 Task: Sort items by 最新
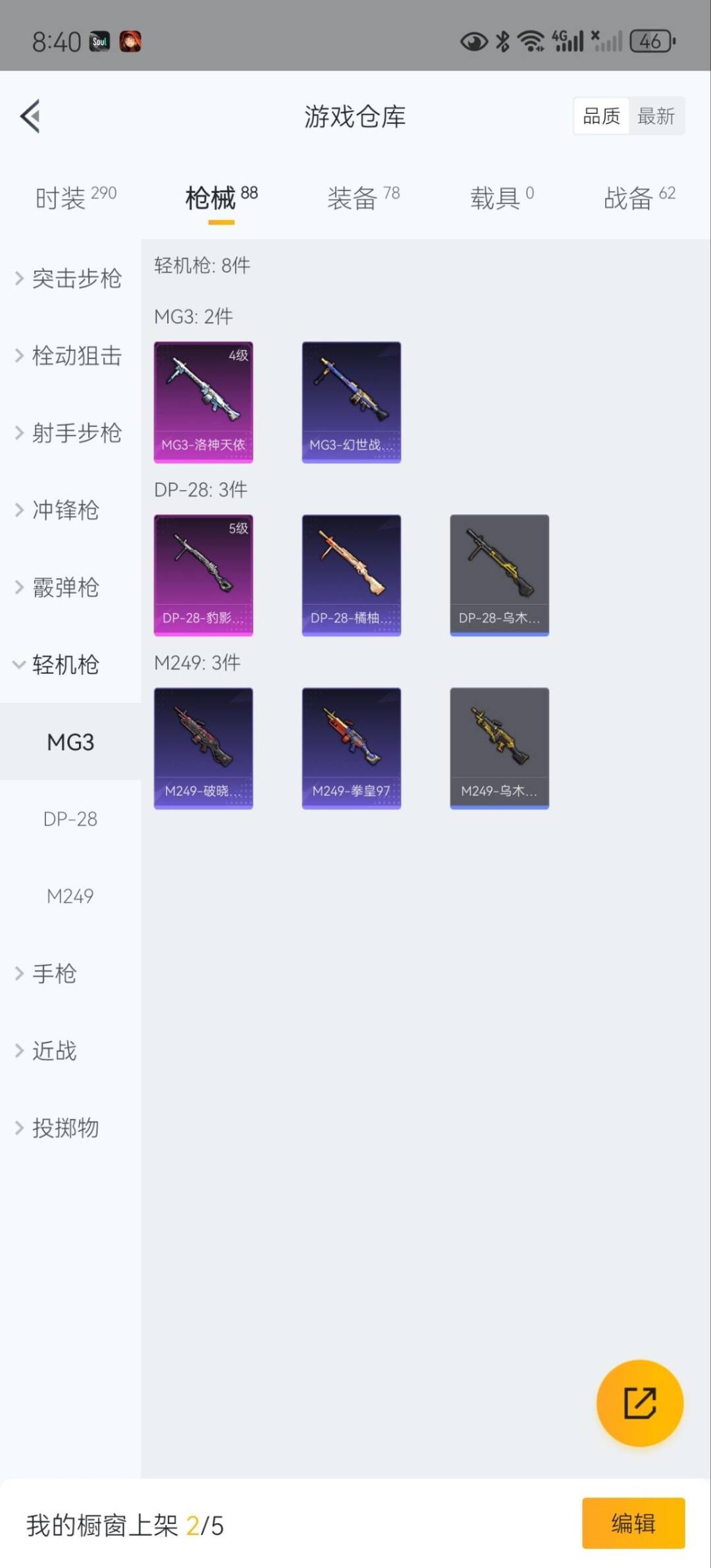[656, 117]
